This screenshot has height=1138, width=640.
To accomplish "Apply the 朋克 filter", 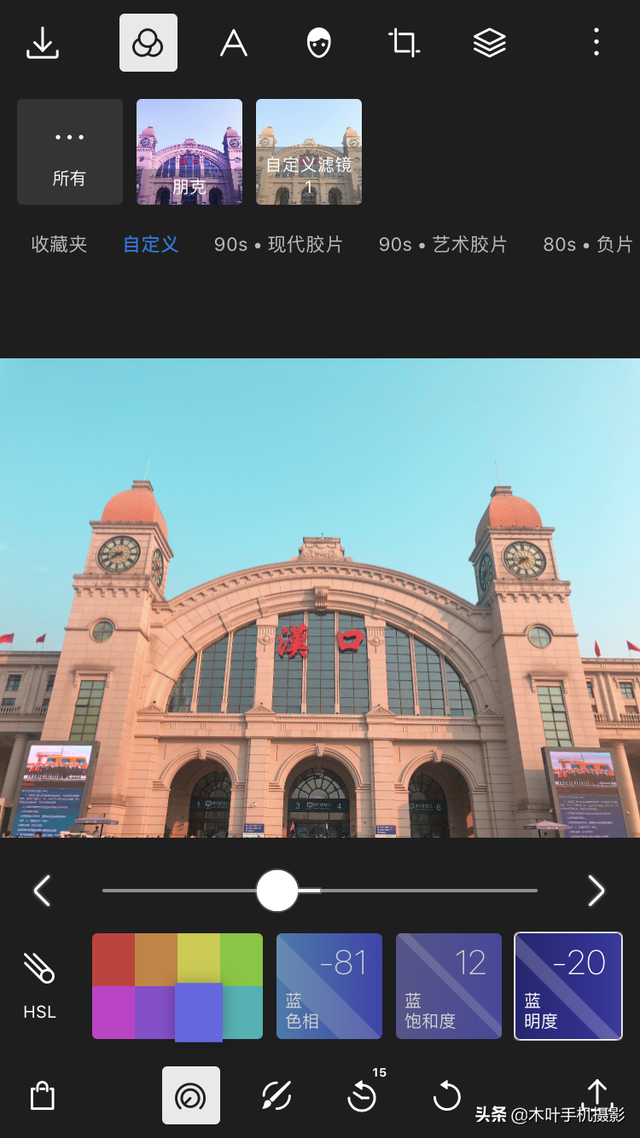I will point(189,152).
